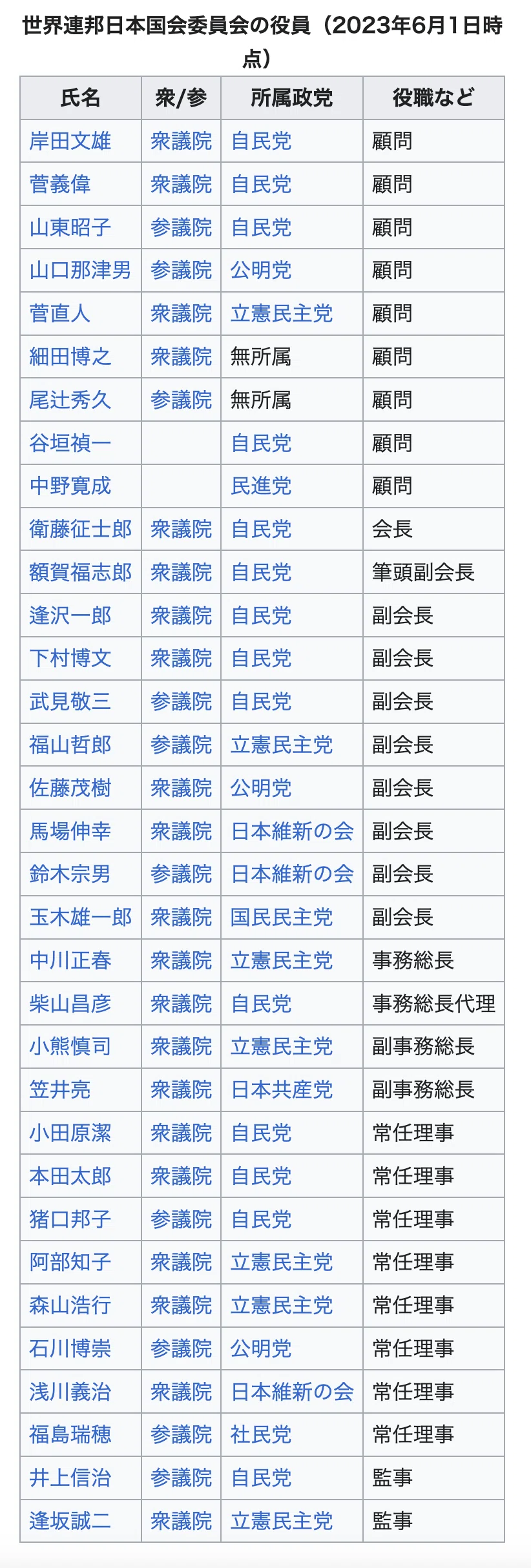The image size is (531, 1568).
Task: Follow the 福島瑞穂 link
Action: coord(70,1434)
